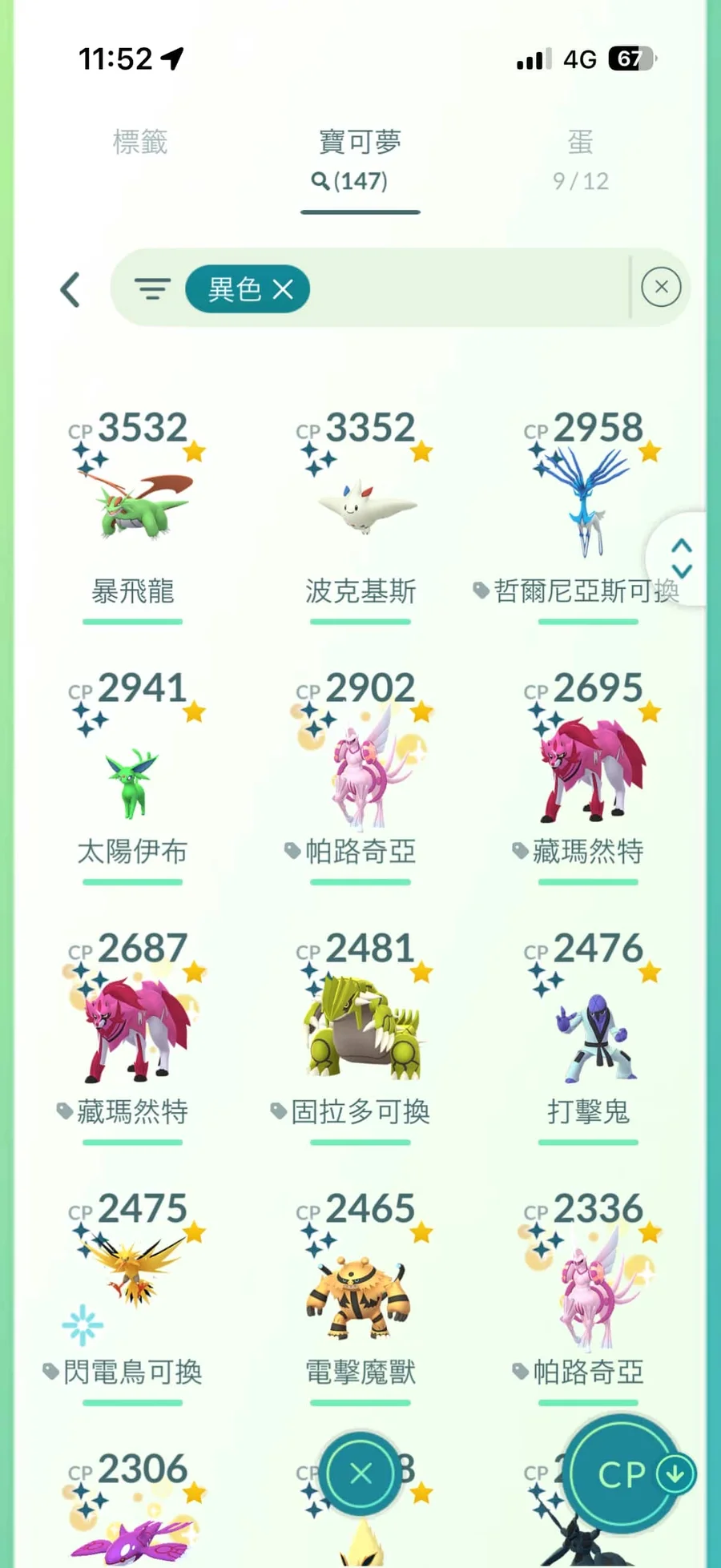Switch to the 蛋 tab

(580, 158)
